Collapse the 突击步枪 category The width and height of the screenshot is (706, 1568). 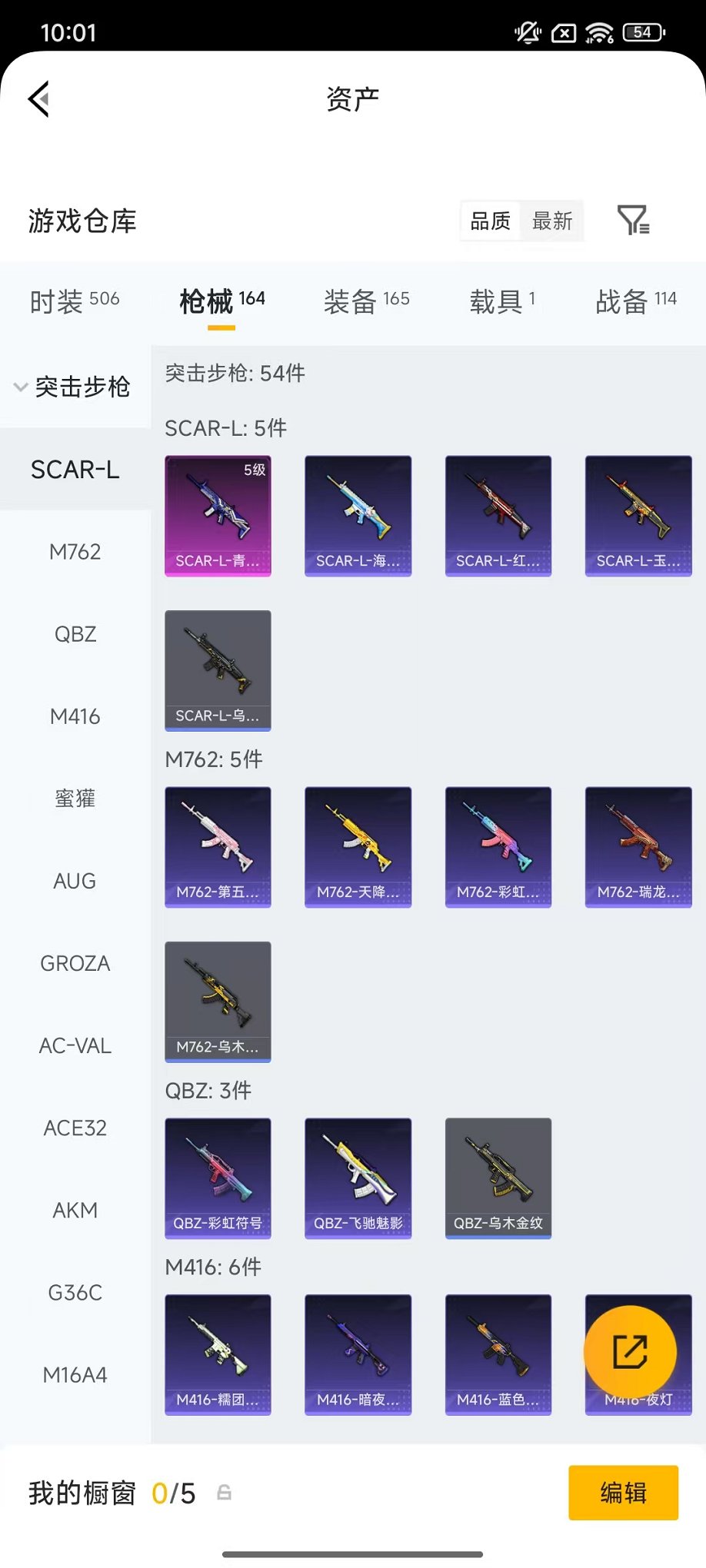(x=73, y=387)
